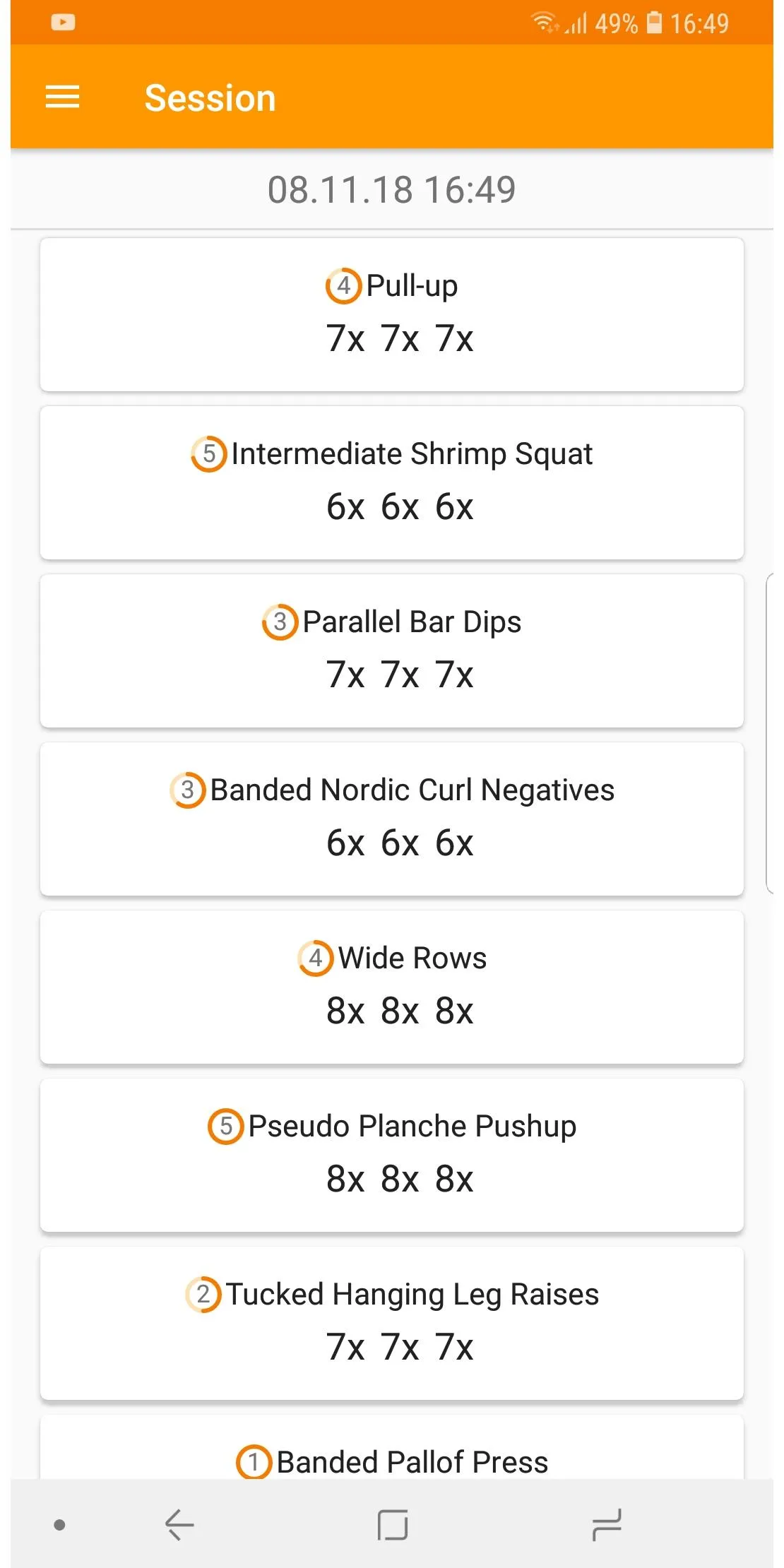Open the Wide Rows exercise card
Screen dimensions: 784x1568
tap(392, 987)
